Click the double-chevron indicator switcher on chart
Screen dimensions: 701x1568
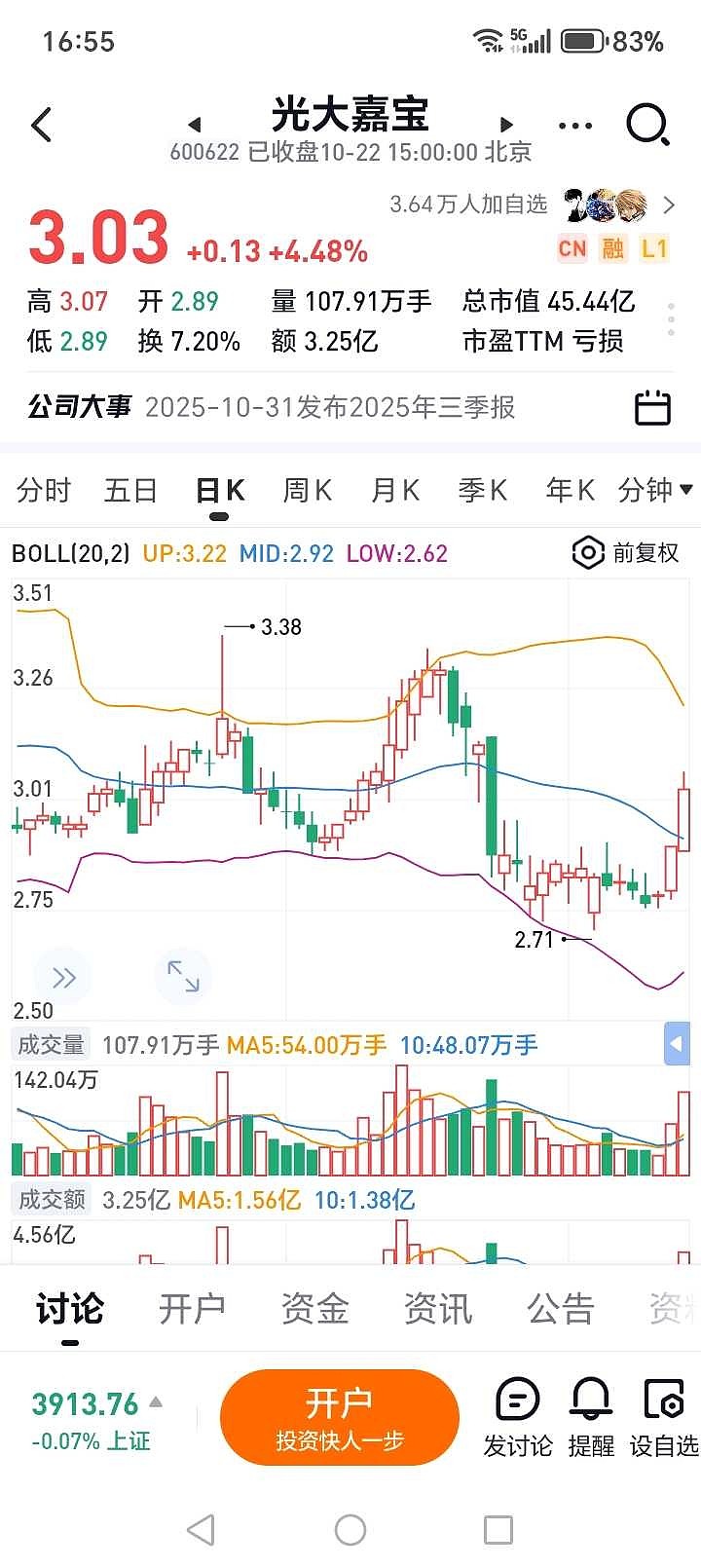point(63,977)
